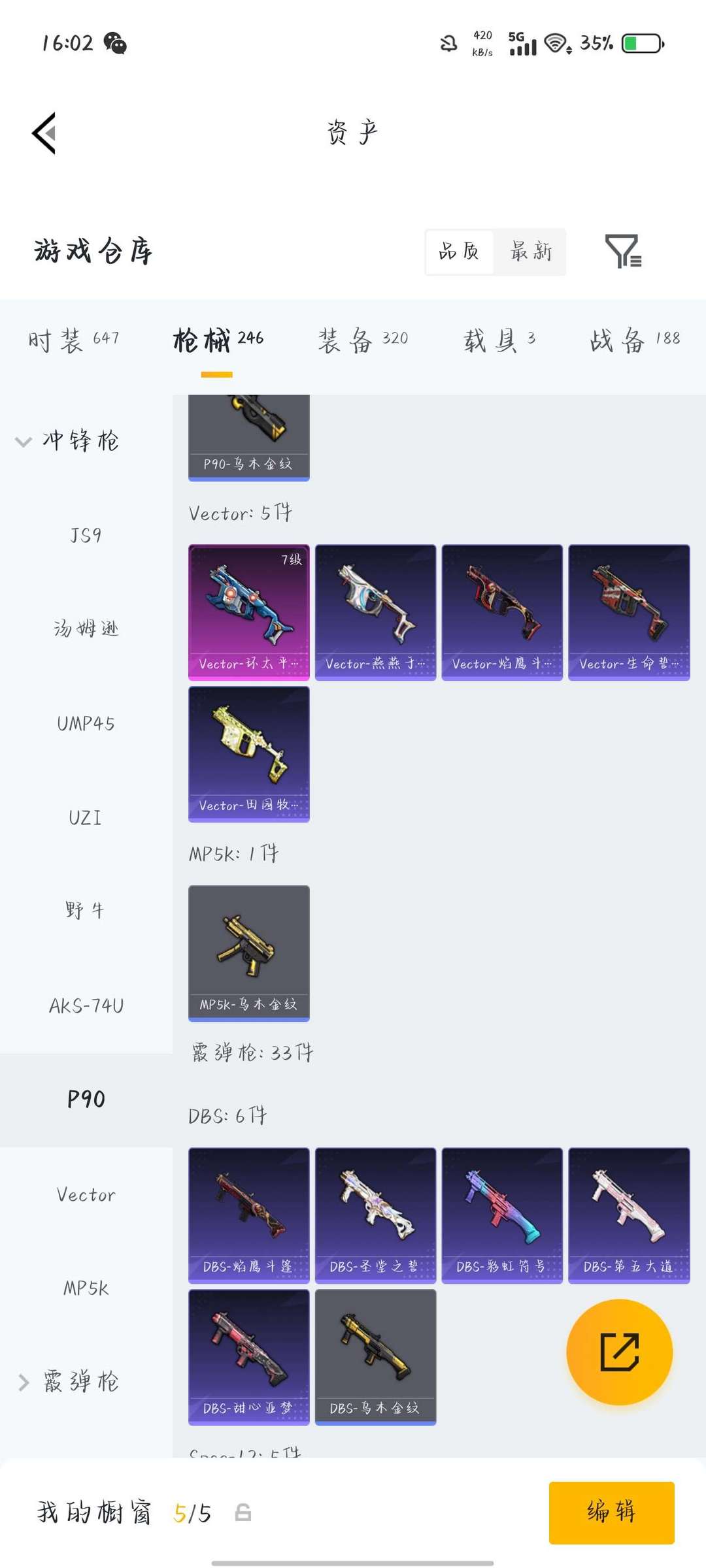Screen dimensions: 706x1568
Task: Select UZI in the side list
Action: click(86, 817)
